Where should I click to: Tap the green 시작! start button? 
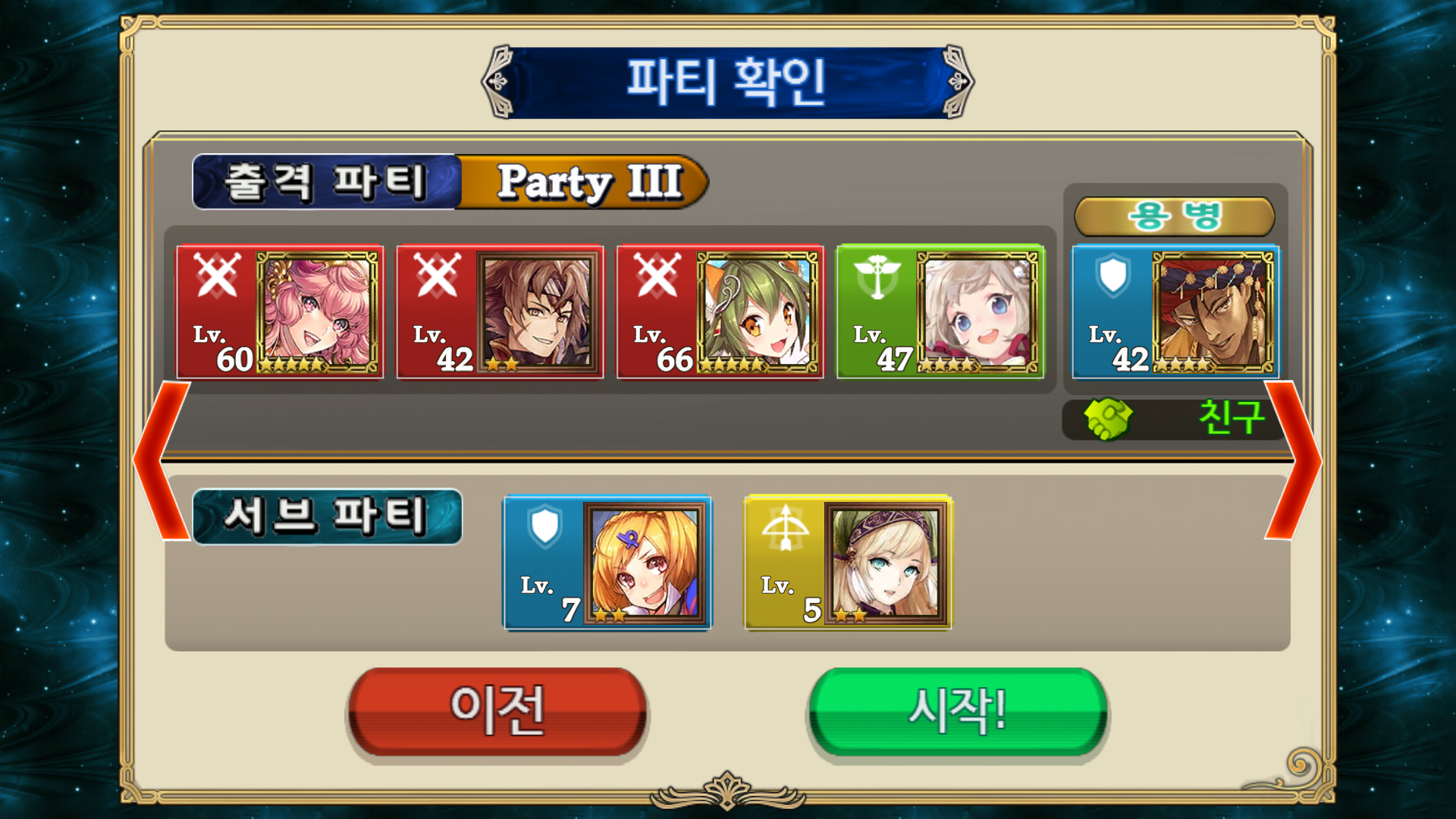coord(958,711)
